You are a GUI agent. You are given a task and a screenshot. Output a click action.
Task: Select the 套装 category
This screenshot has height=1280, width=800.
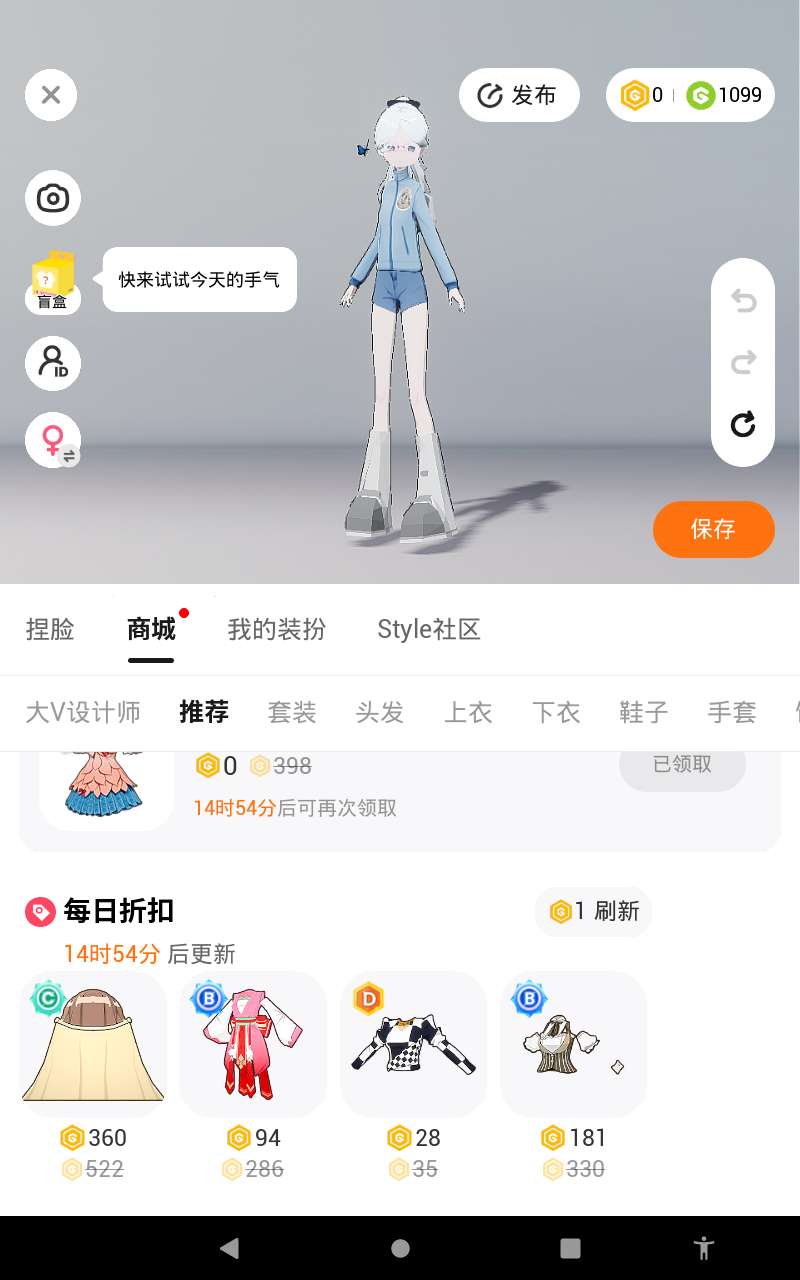[292, 712]
